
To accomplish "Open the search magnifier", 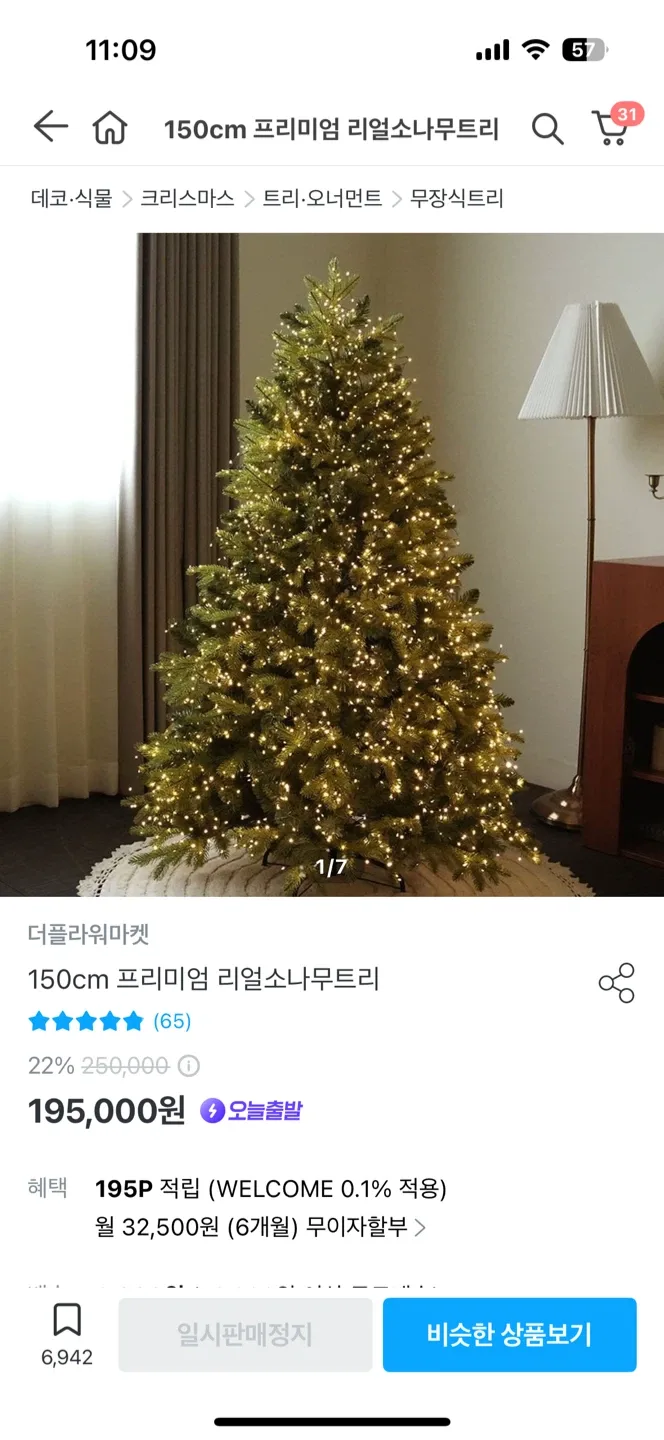I will coord(547,128).
